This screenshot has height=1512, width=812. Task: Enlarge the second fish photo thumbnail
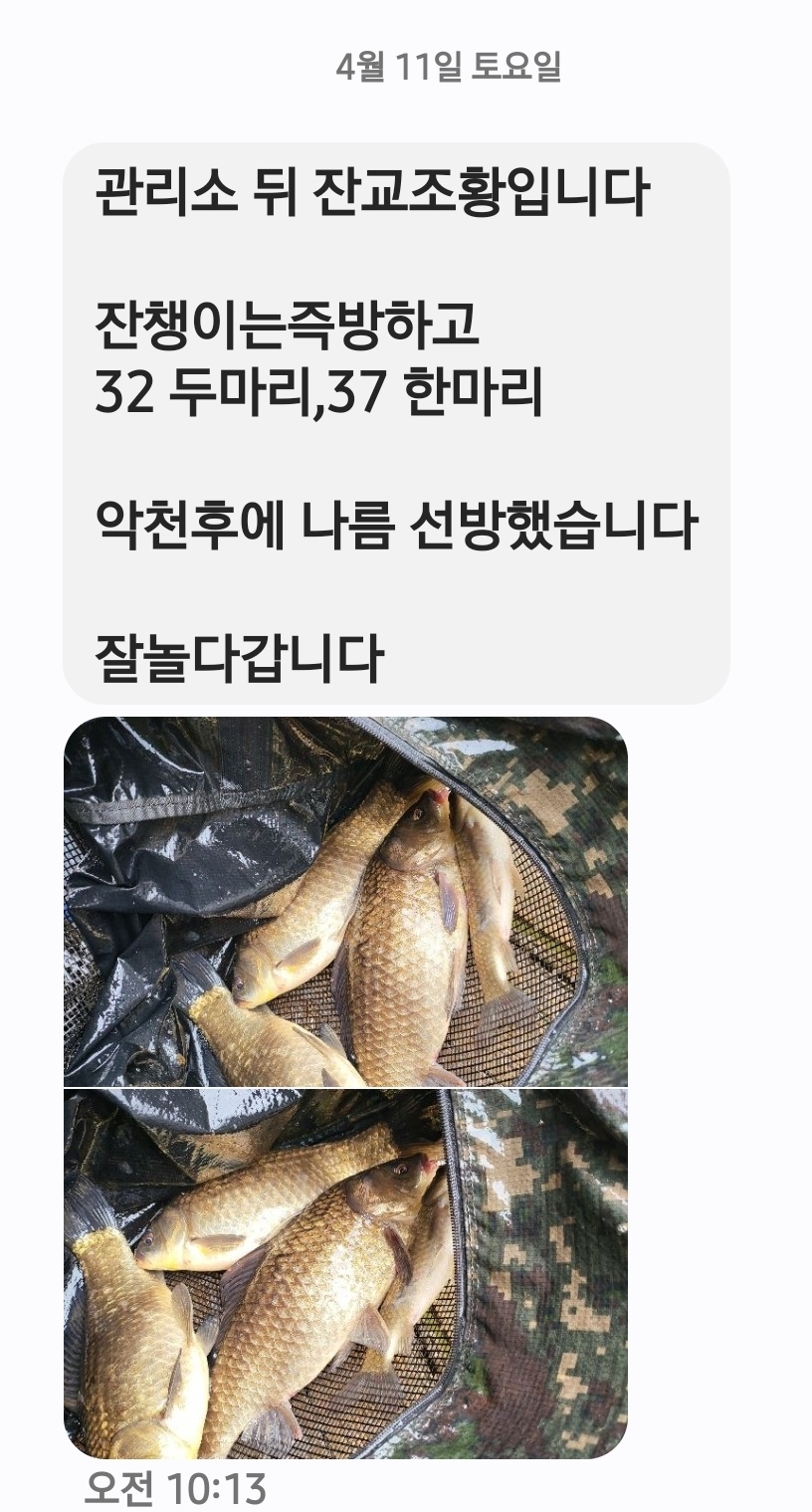(343, 1274)
